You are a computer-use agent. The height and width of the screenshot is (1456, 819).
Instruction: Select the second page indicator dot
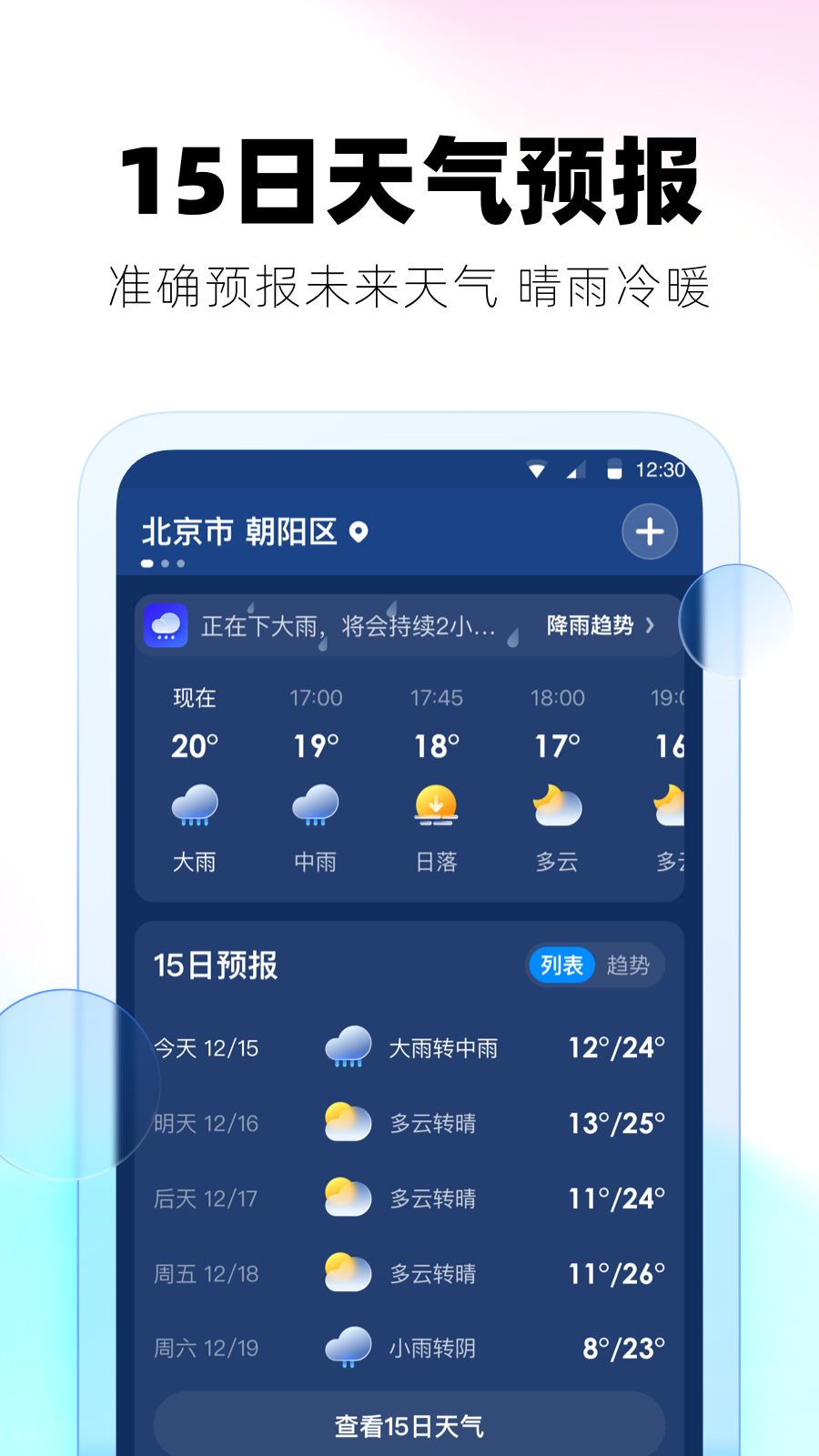pos(164,564)
